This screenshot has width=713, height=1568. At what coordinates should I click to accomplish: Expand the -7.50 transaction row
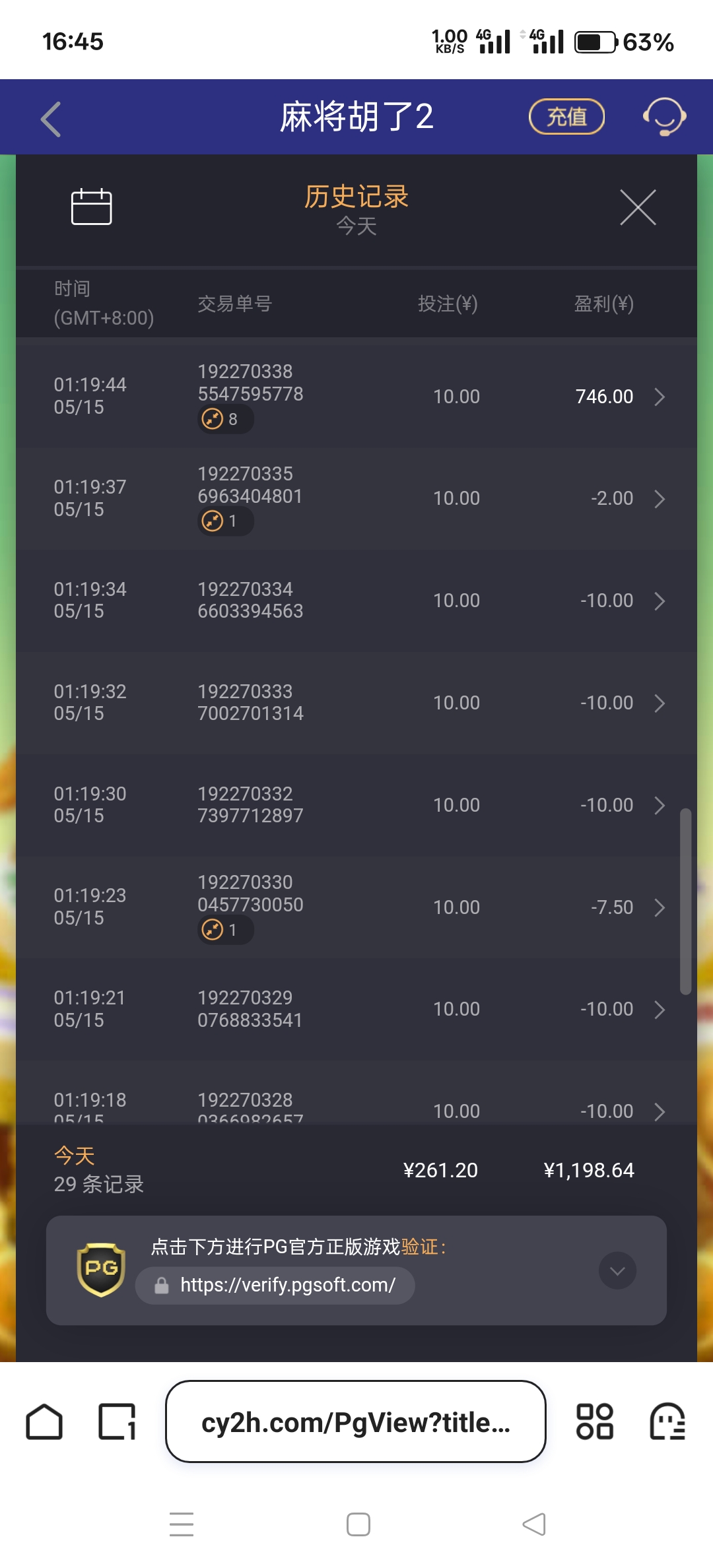pyautogui.click(x=660, y=907)
